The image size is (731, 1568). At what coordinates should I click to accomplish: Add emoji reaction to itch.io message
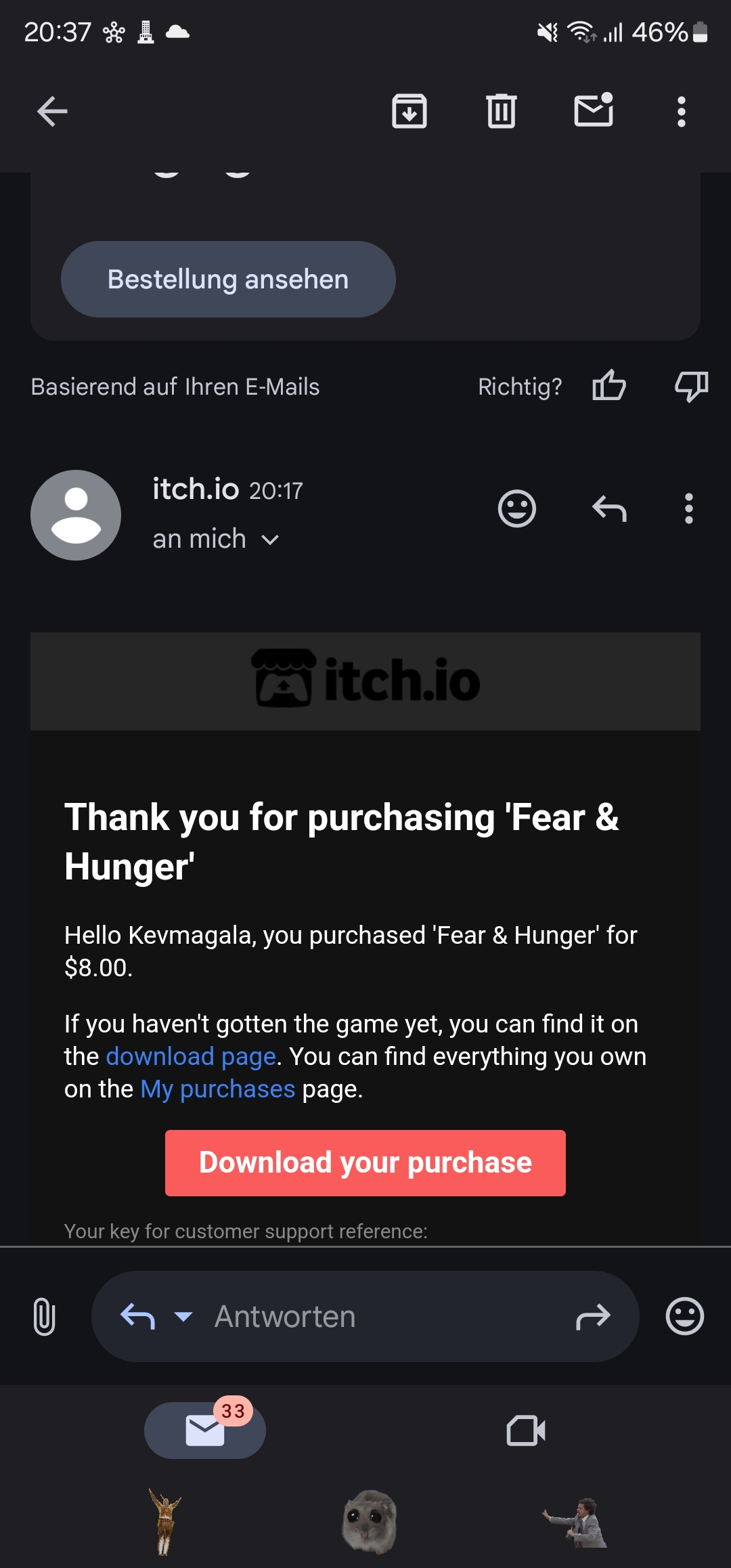point(517,508)
